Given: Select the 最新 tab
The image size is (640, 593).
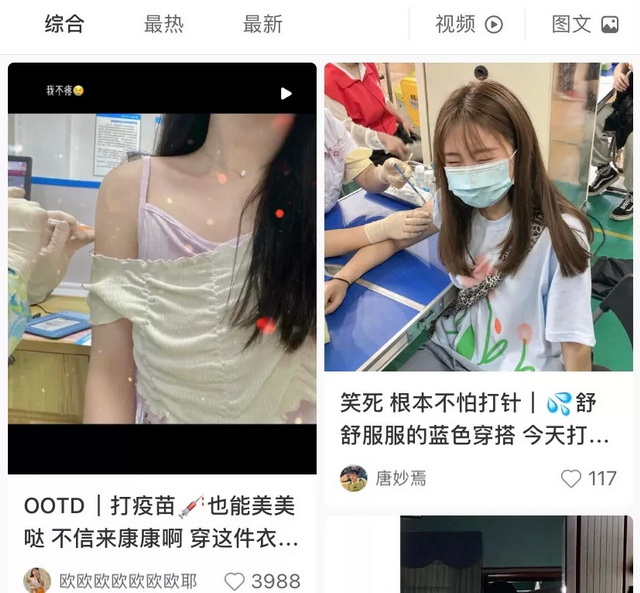Looking at the screenshot, I should click(263, 25).
